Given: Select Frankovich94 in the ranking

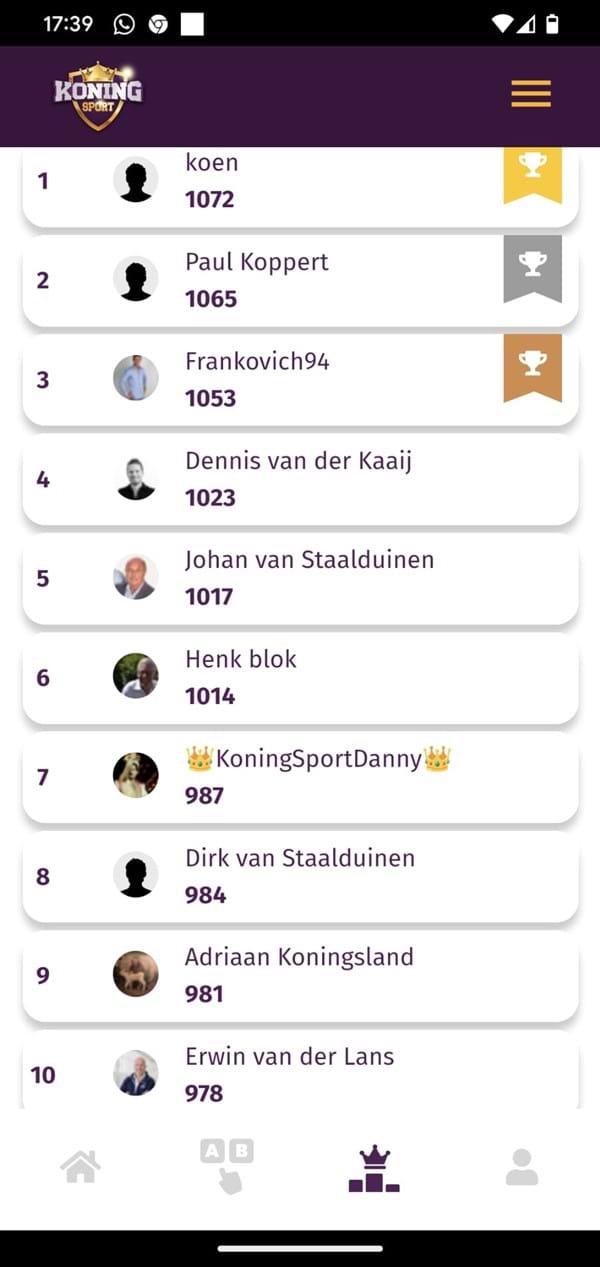Looking at the screenshot, I should click(300, 379).
